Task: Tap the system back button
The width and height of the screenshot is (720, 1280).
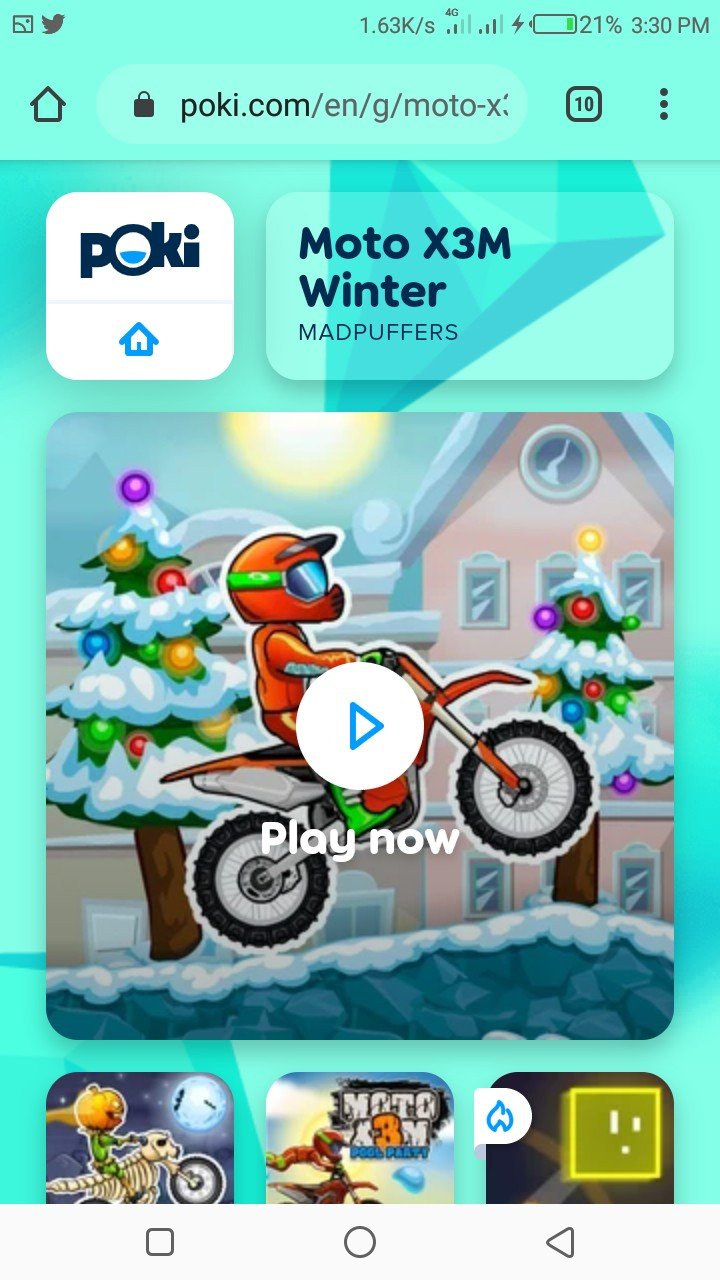Action: coord(560,1242)
